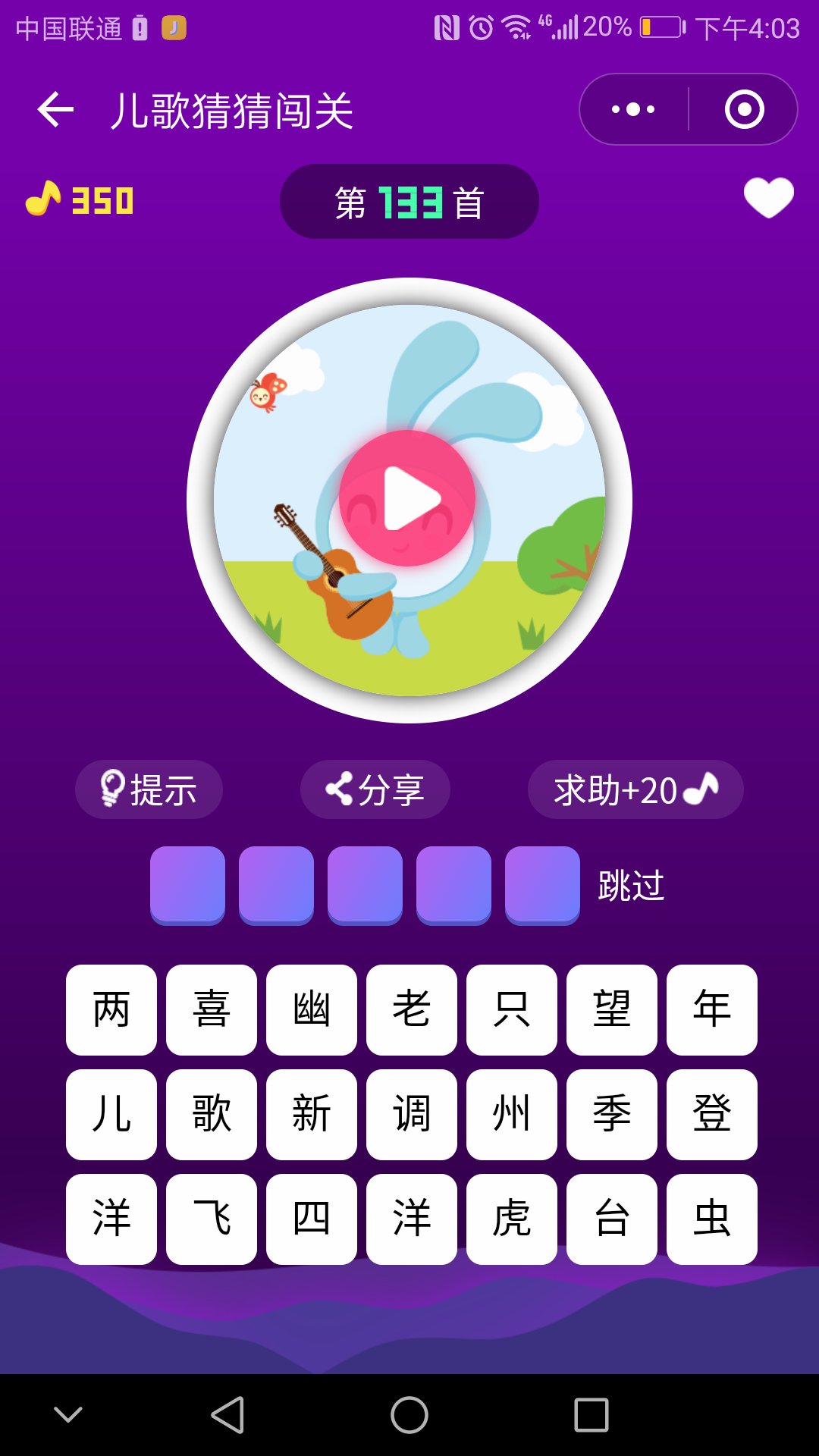Open the mini program more options menu

click(x=633, y=109)
